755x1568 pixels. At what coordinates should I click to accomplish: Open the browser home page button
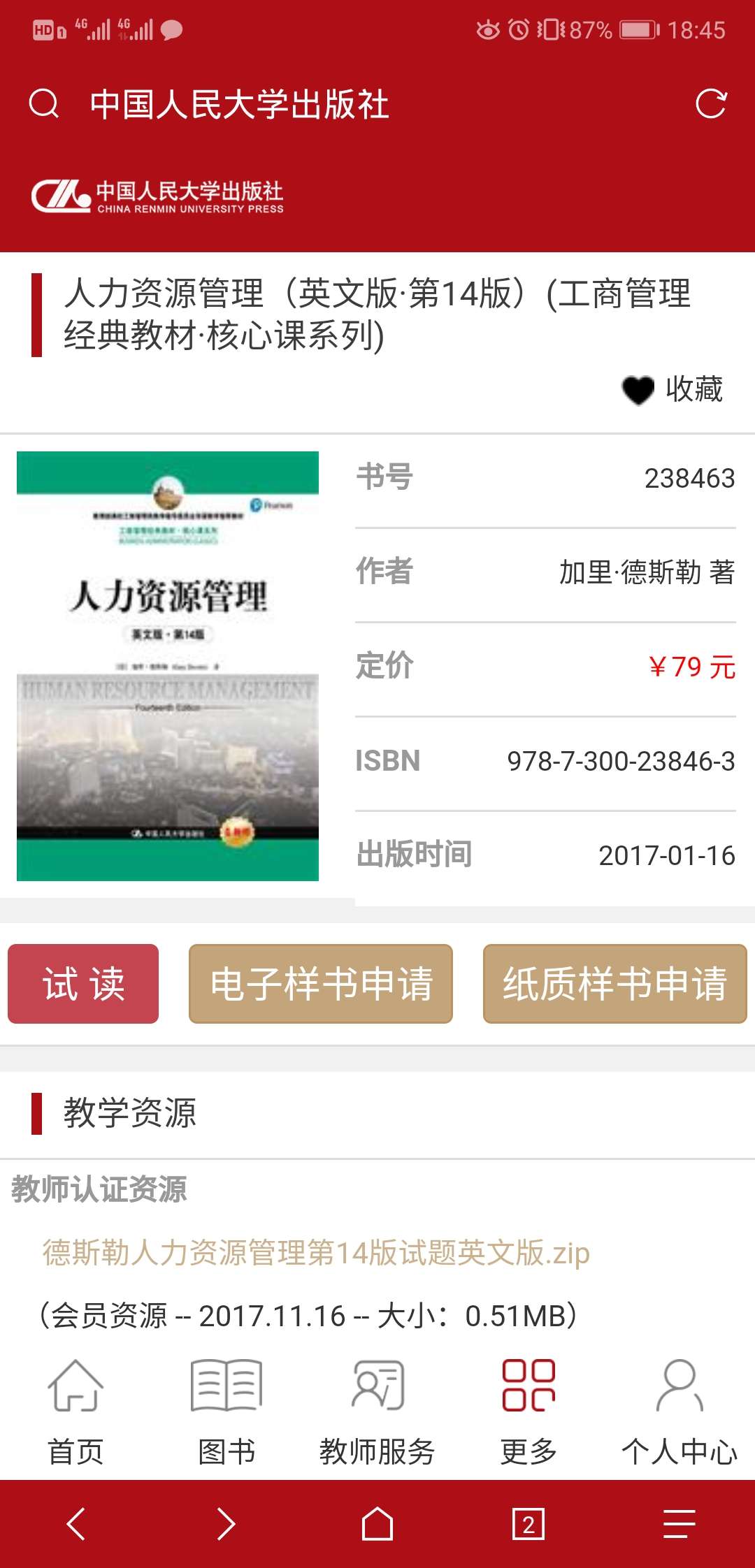(x=377, y=1523)
